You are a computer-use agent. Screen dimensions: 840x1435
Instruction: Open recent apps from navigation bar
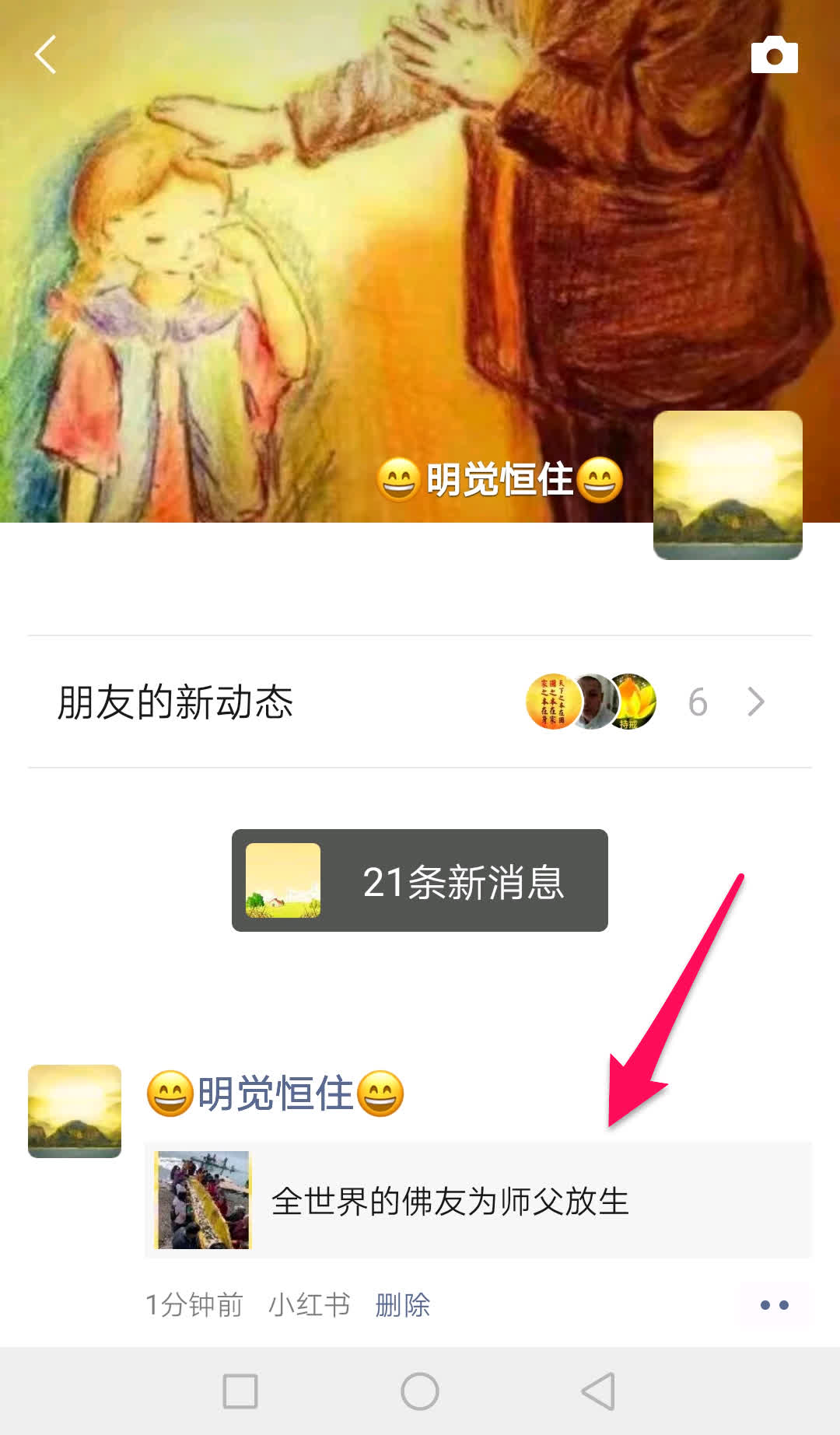(x=240, y=1391)
